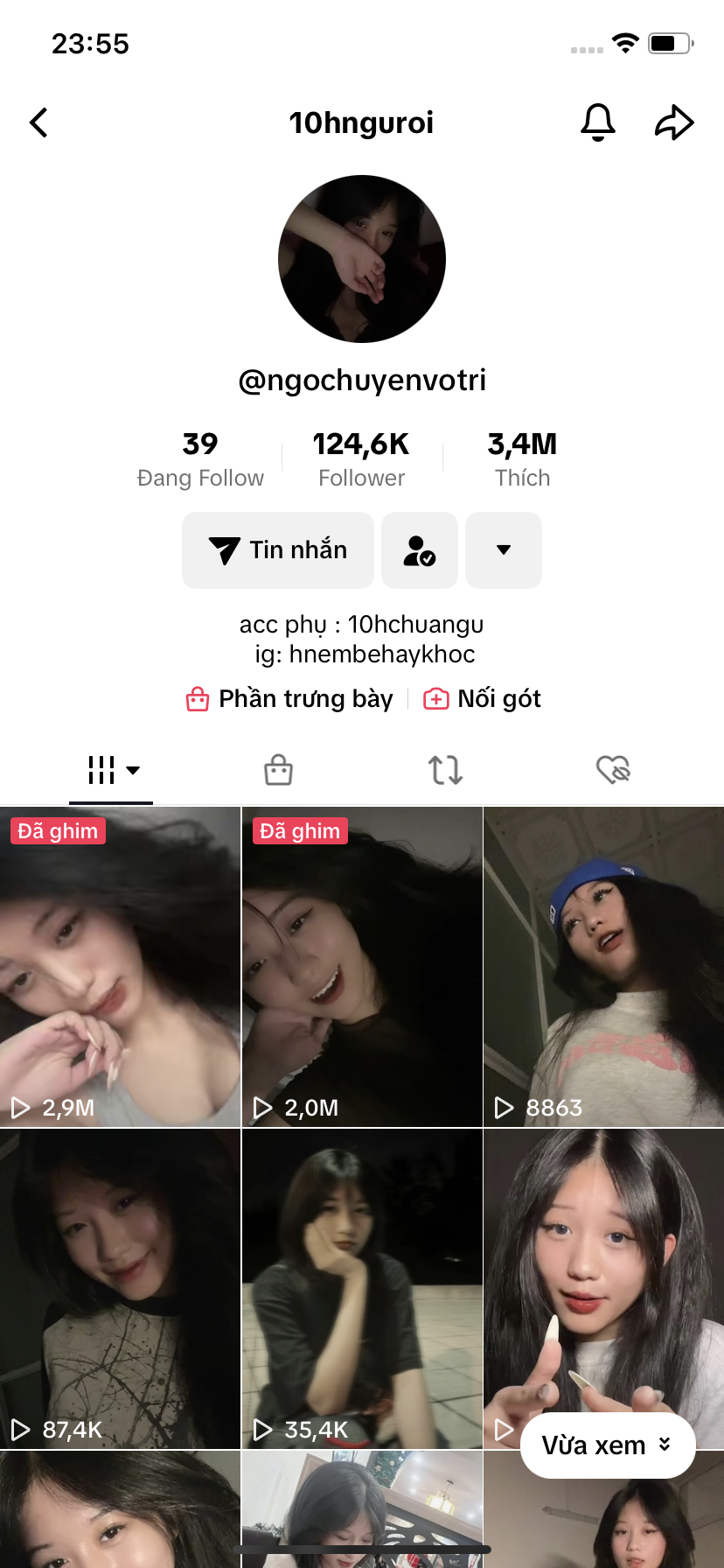Tap the Tin nhắn button

278,550
